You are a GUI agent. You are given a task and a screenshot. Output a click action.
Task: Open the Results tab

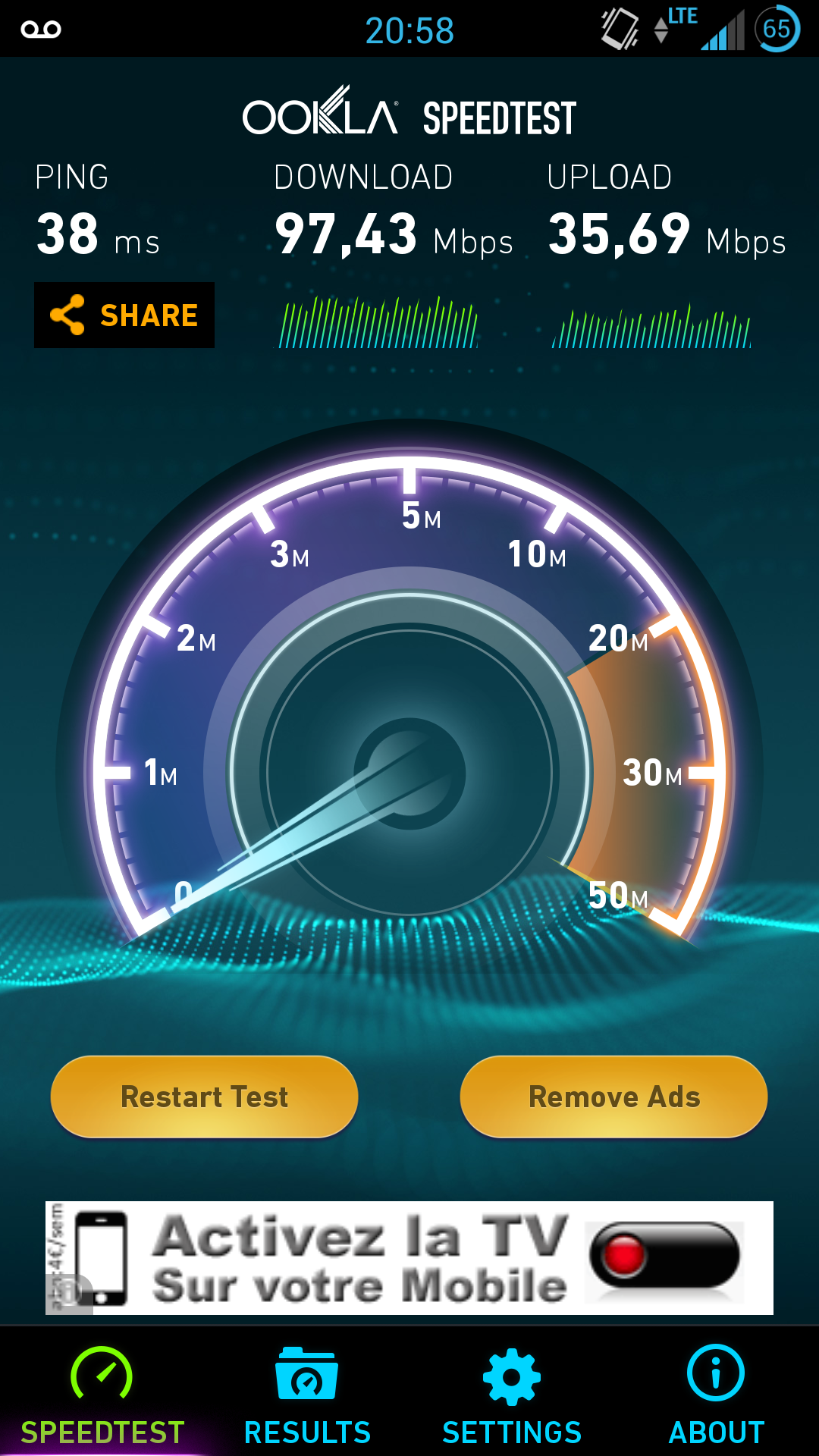point(307,1395)
